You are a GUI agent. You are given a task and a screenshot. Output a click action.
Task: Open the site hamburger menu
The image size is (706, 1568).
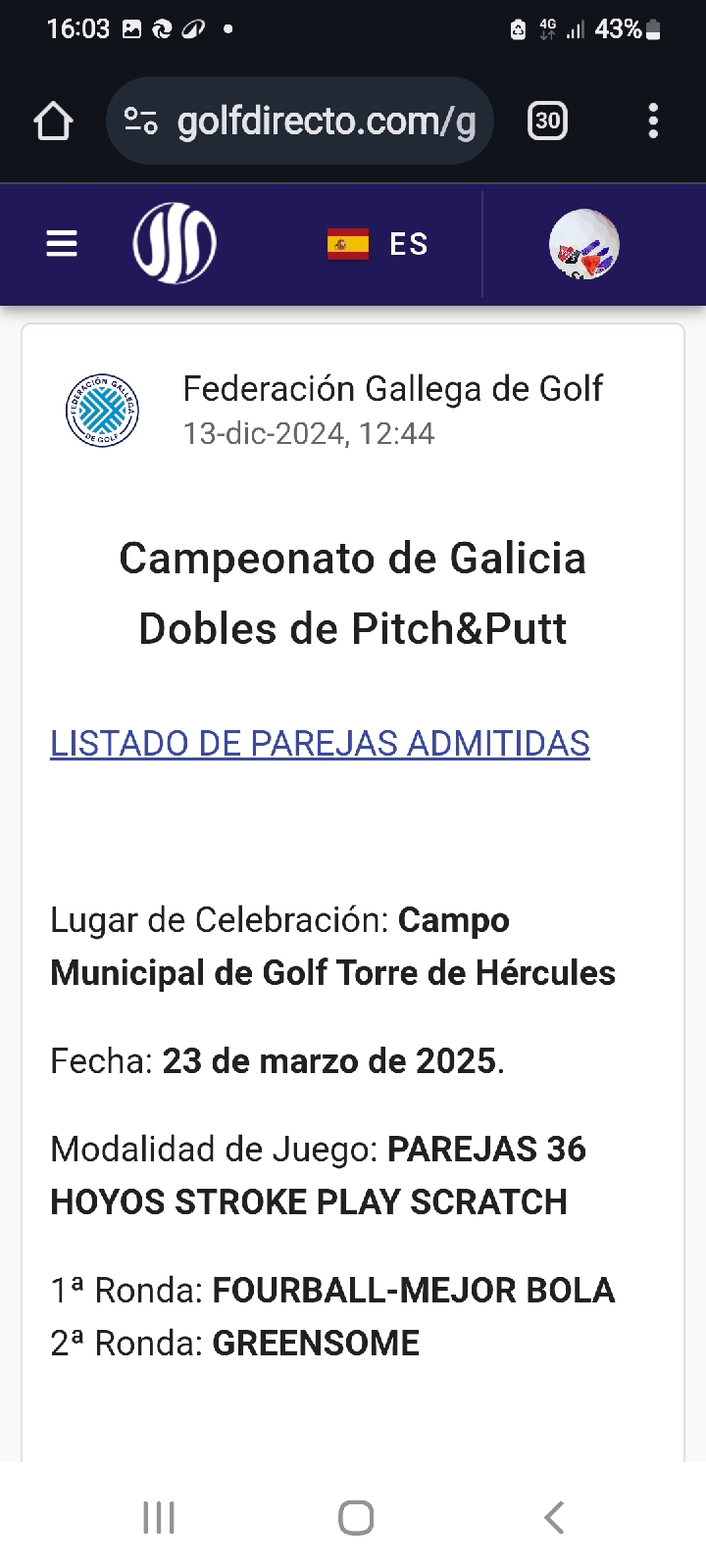62,244
